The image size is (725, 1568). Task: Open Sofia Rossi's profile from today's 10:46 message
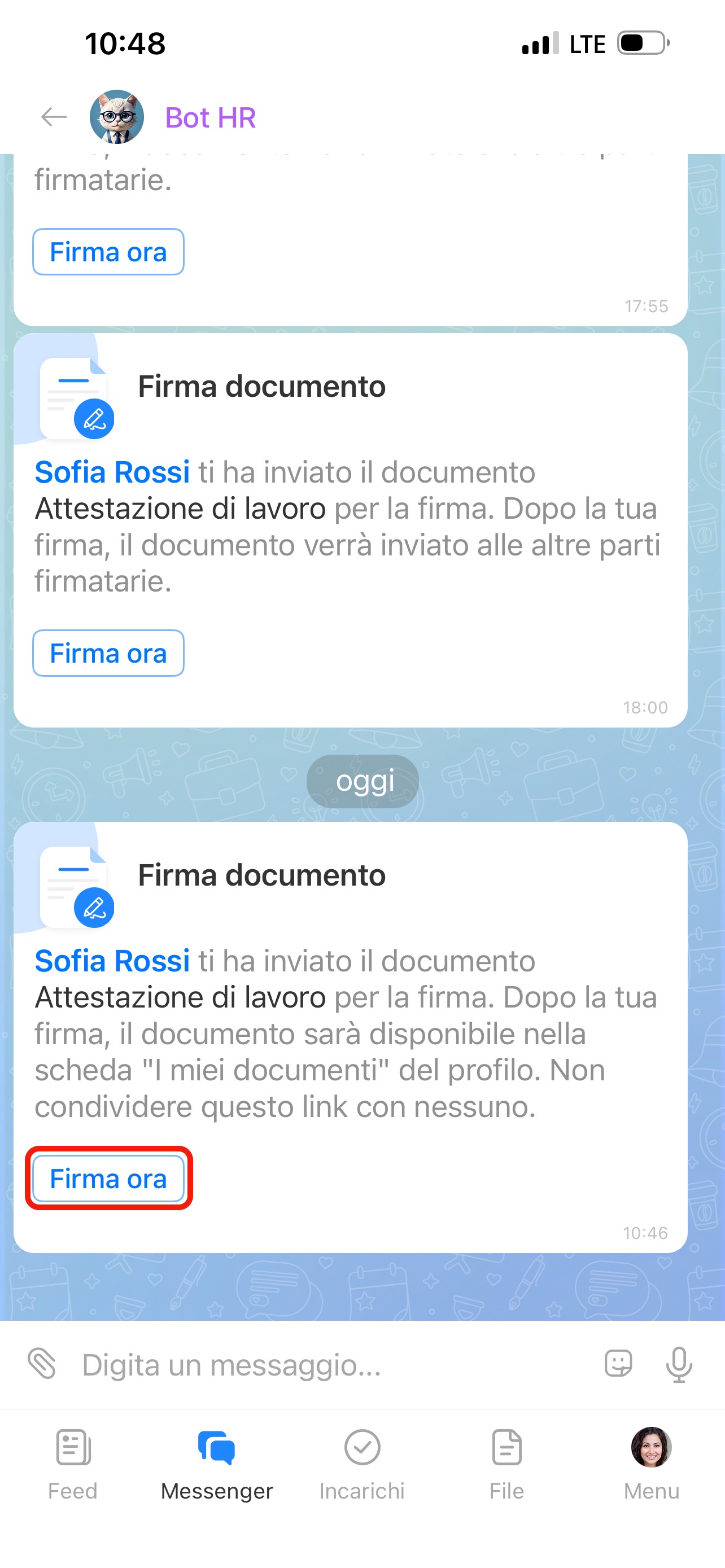click(x=112, y=961)
